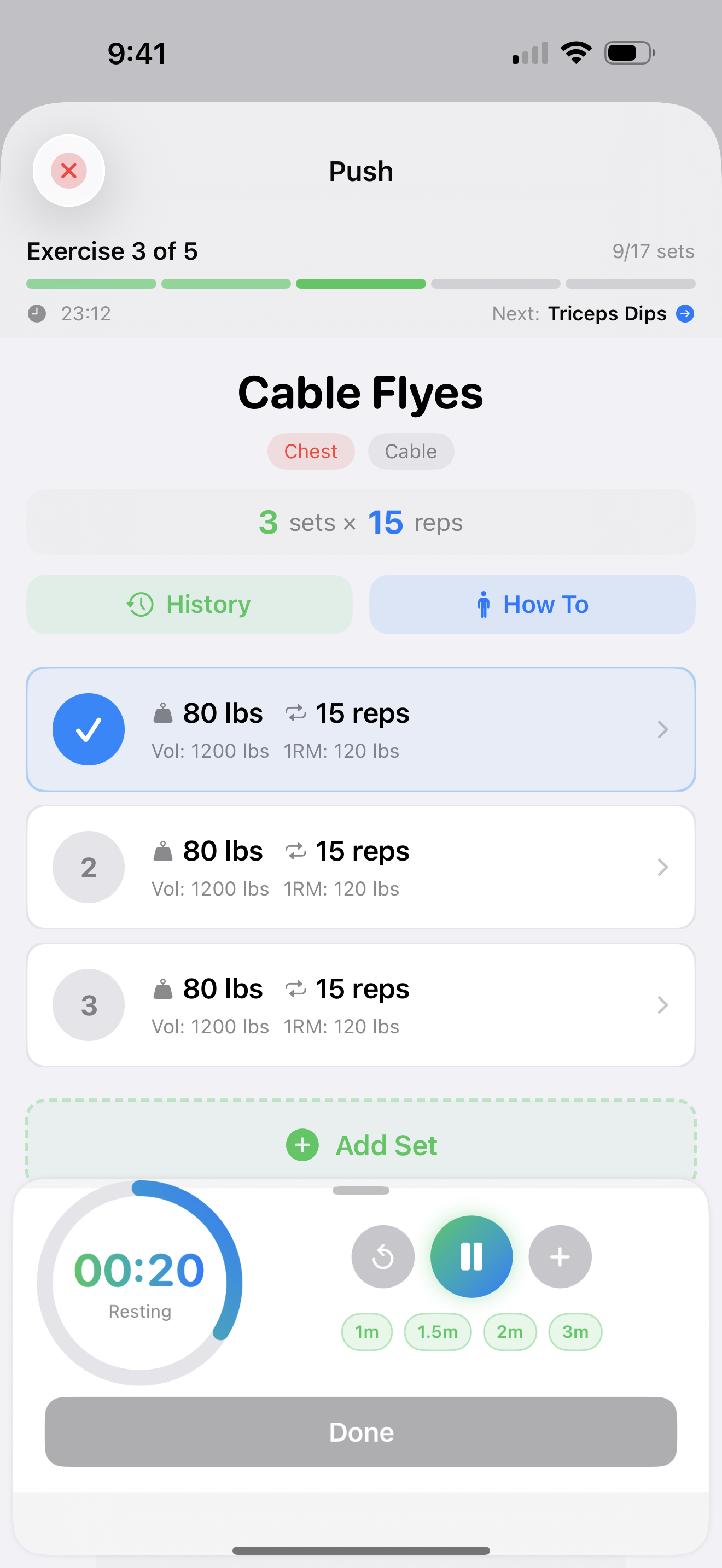The height and width of the screenshot is (1568, 722).
Task: Mark set 3 as done
Action: [x=88, y=1004]
